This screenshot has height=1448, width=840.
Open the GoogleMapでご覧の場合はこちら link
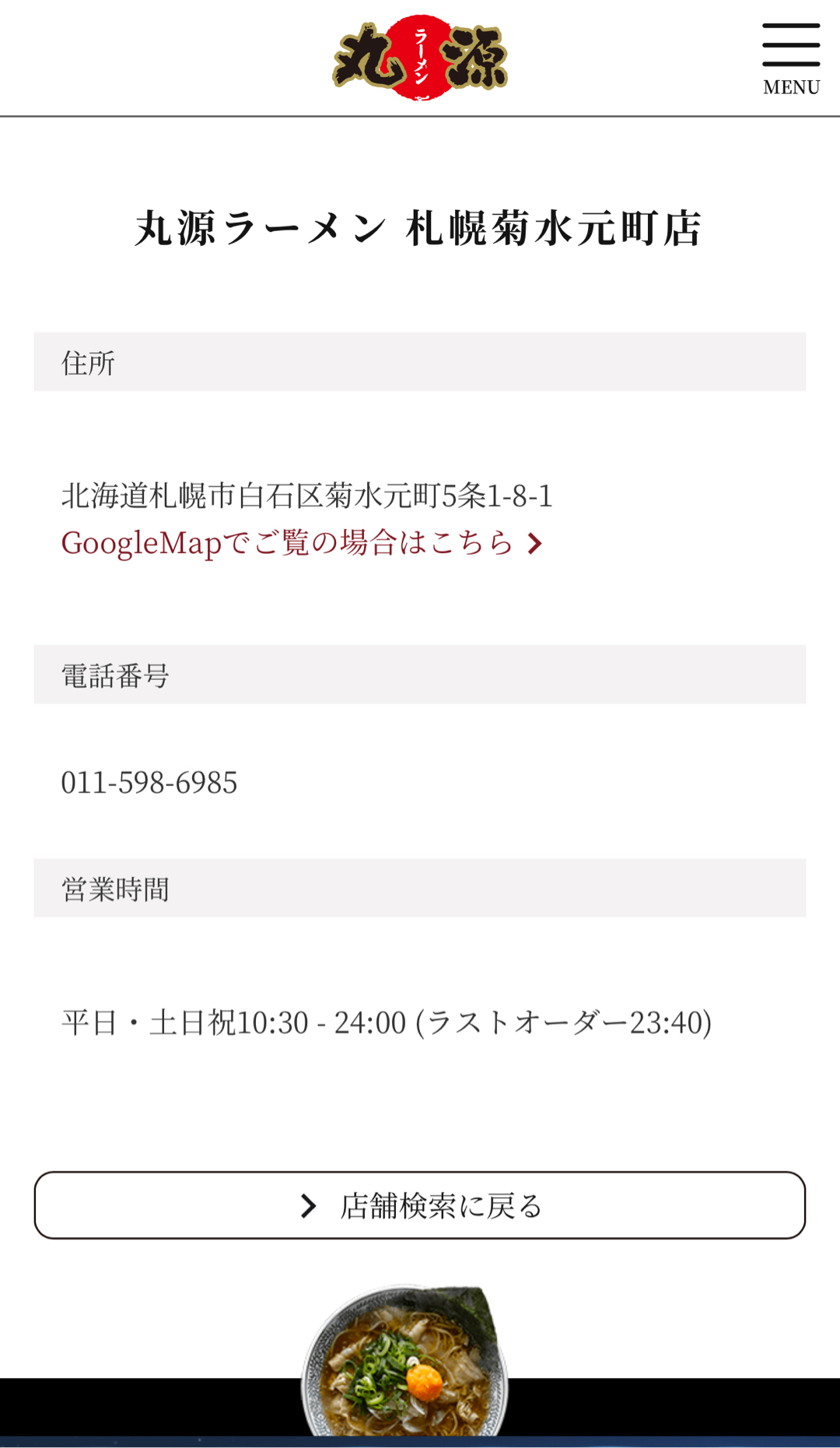pos(301,543)
